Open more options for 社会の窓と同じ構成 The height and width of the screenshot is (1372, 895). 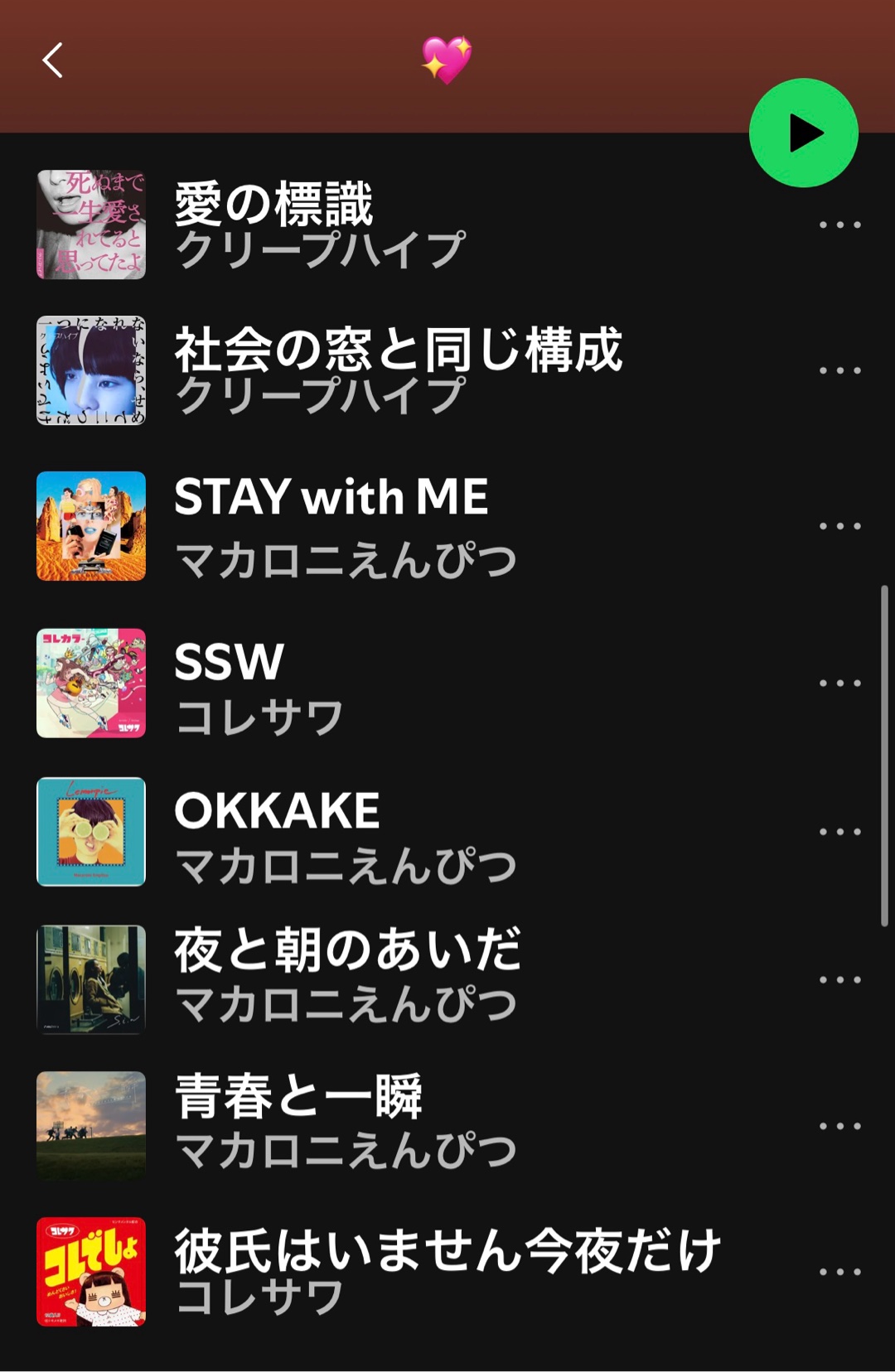[x=839, y=370]
